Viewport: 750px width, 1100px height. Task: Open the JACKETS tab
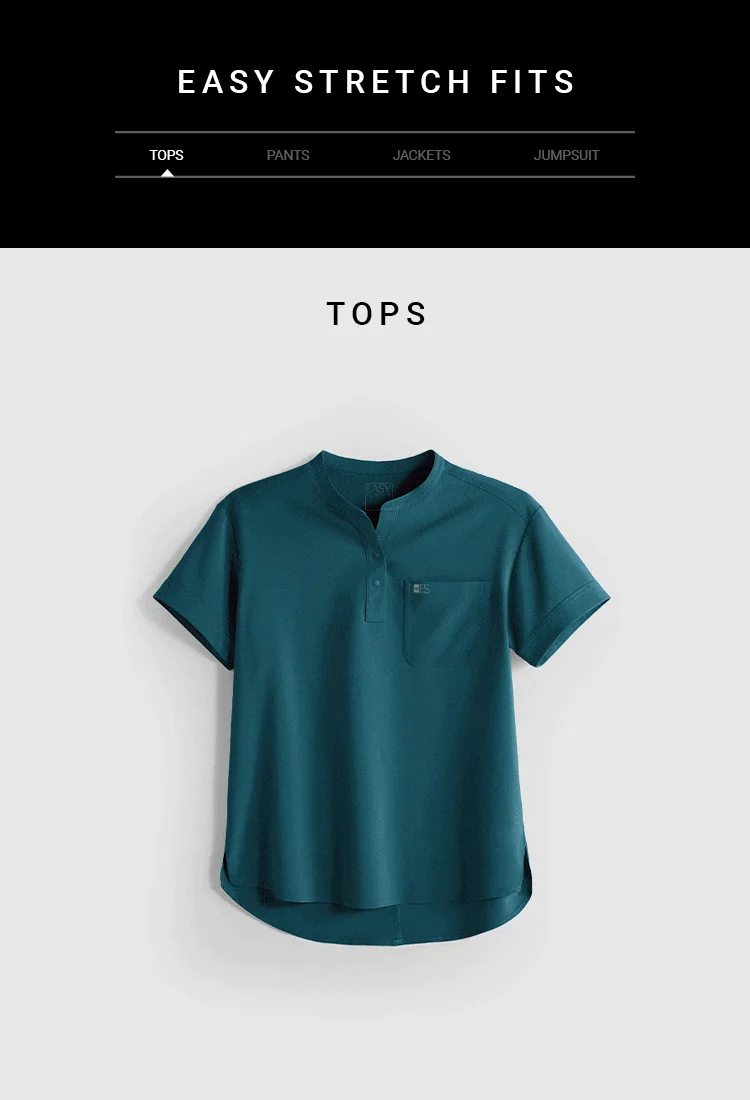(421, 155)
